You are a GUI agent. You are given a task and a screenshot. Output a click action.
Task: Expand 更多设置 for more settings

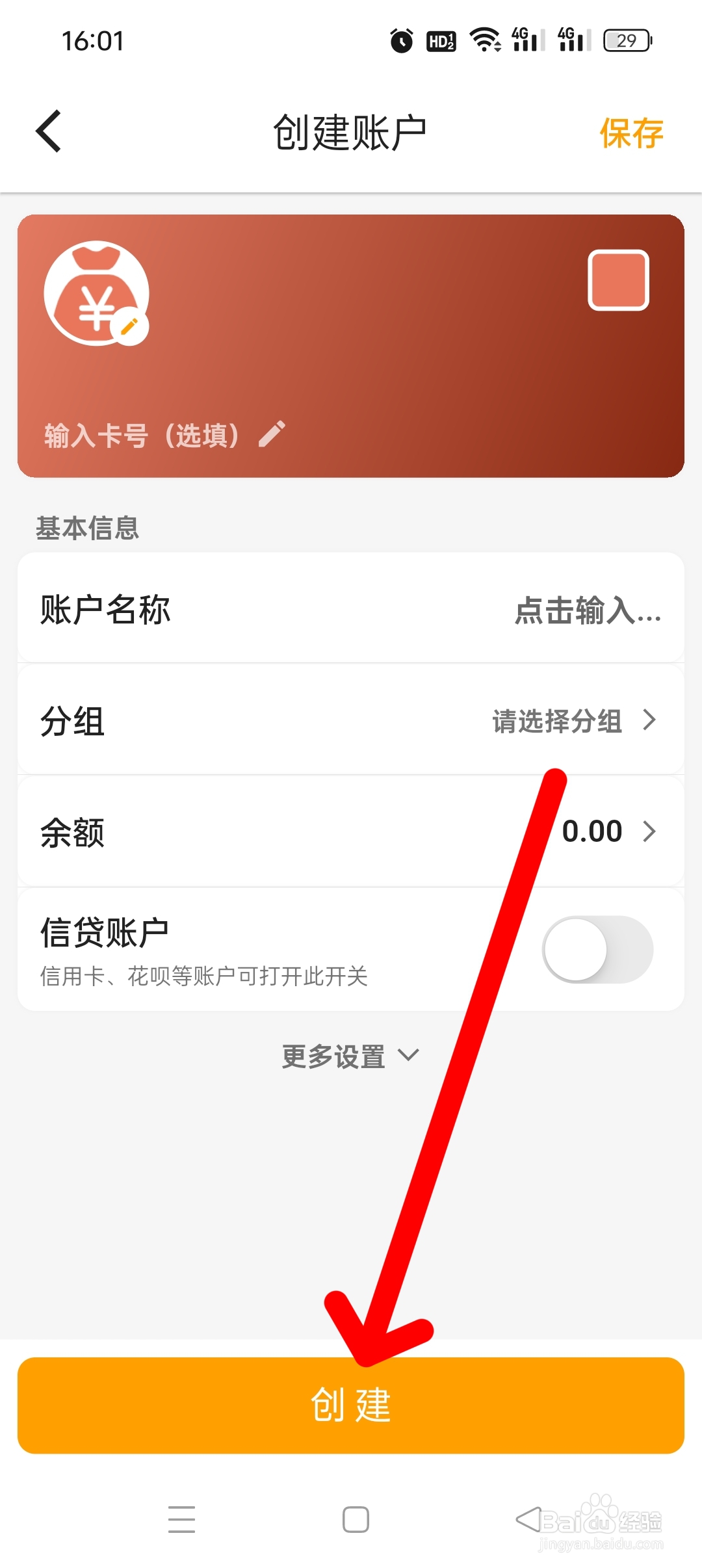[349, 1055]
